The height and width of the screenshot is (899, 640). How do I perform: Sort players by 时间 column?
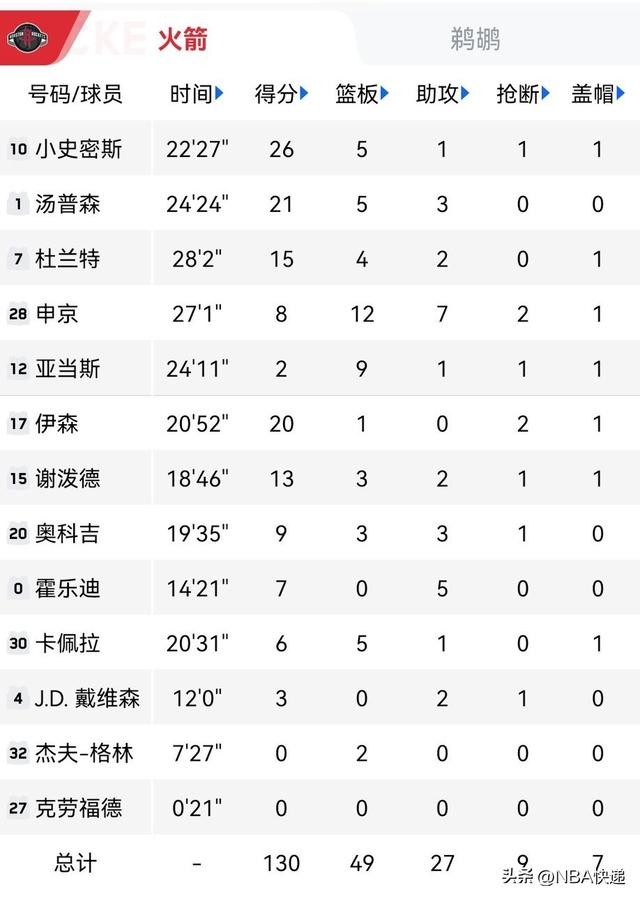[197, 94]
